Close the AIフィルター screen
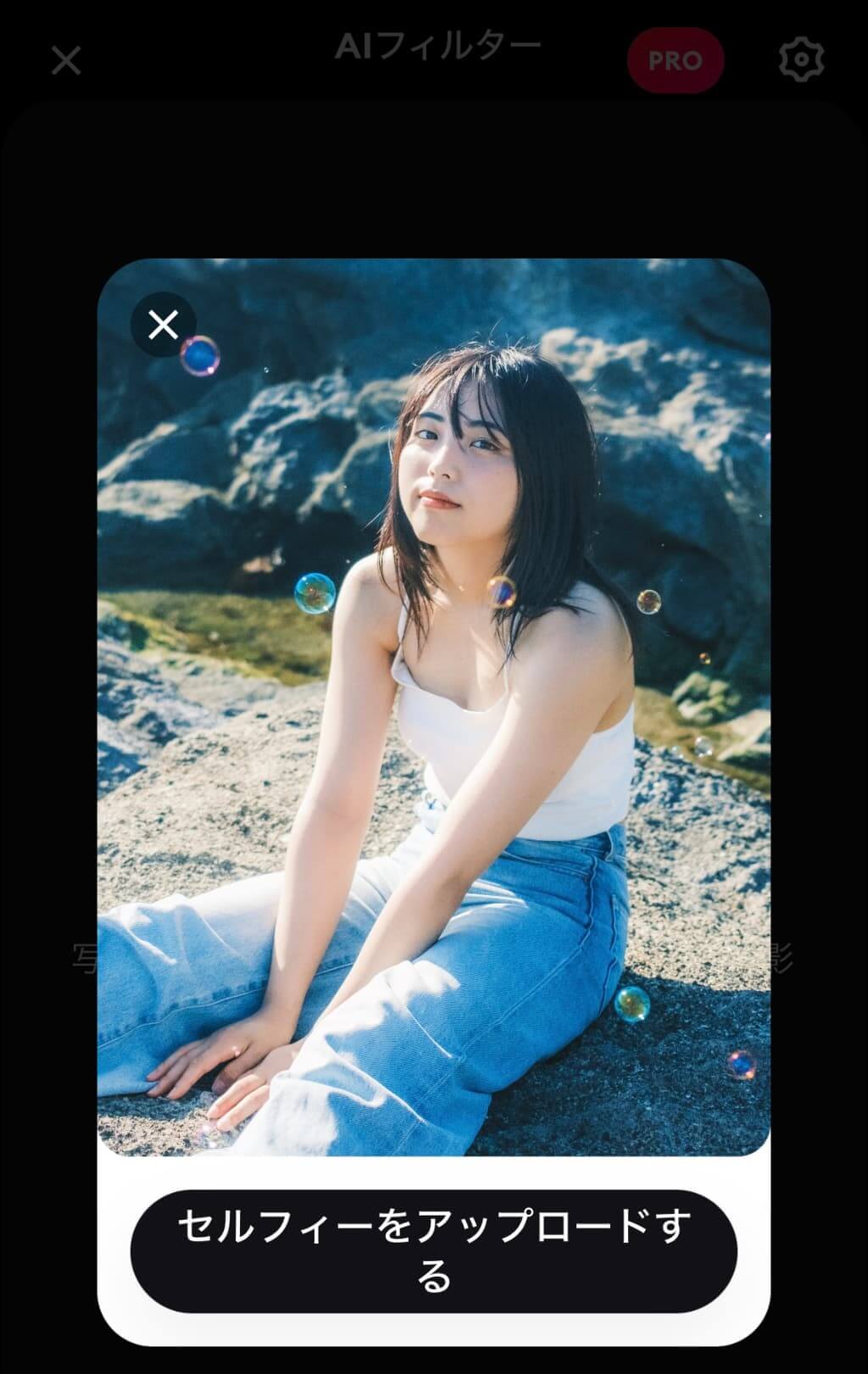The width and height of the screenshot is (868, 1374). (x=66, y=60)
